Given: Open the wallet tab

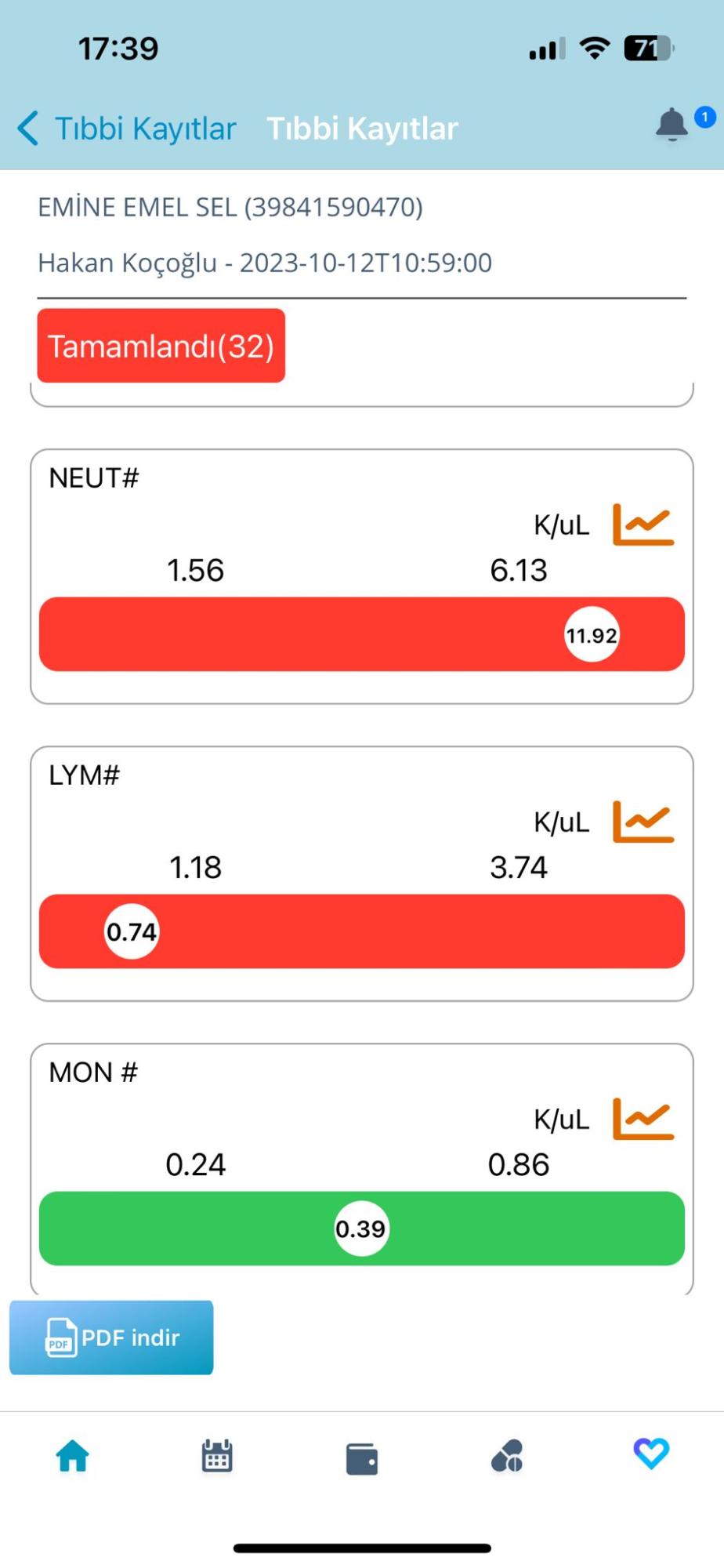Looking at the screenshot, I should (x=362, y=1459).
